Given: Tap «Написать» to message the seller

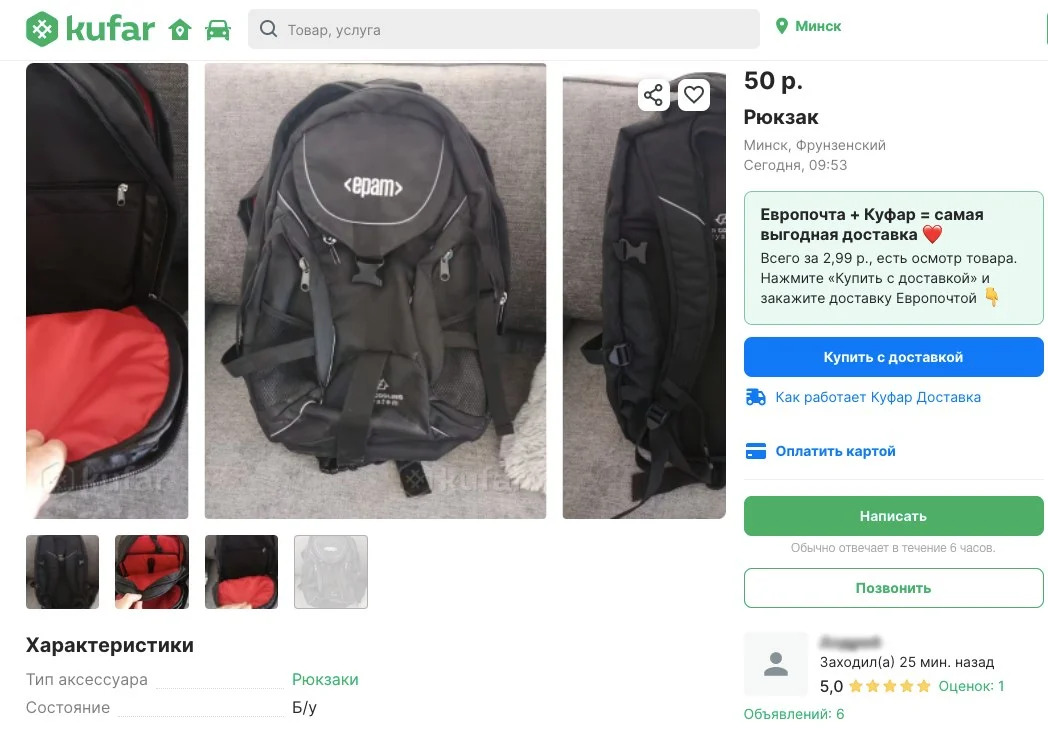Looking at the screenshot, I should click(893, 516).
